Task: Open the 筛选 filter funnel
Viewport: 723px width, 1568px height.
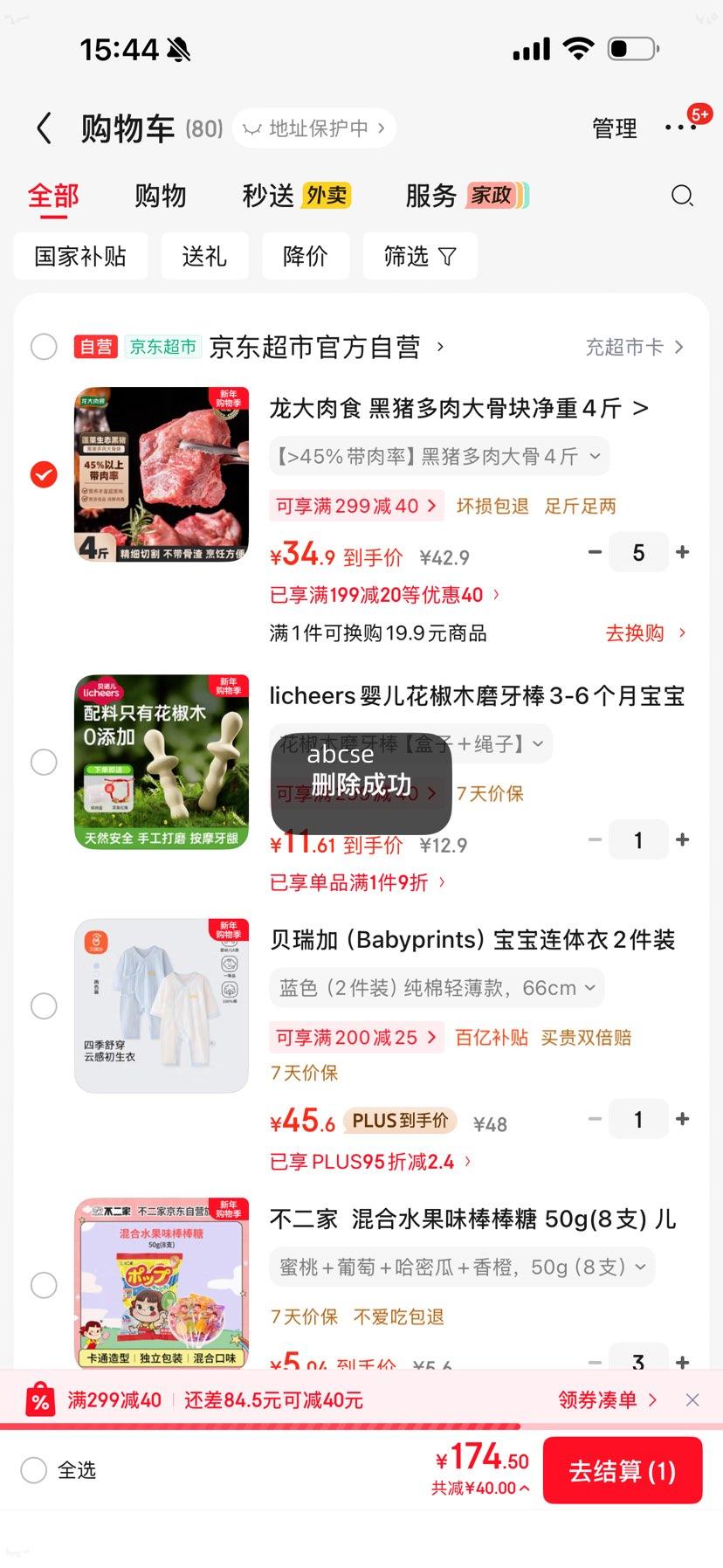Action: [x=419, y=255]
